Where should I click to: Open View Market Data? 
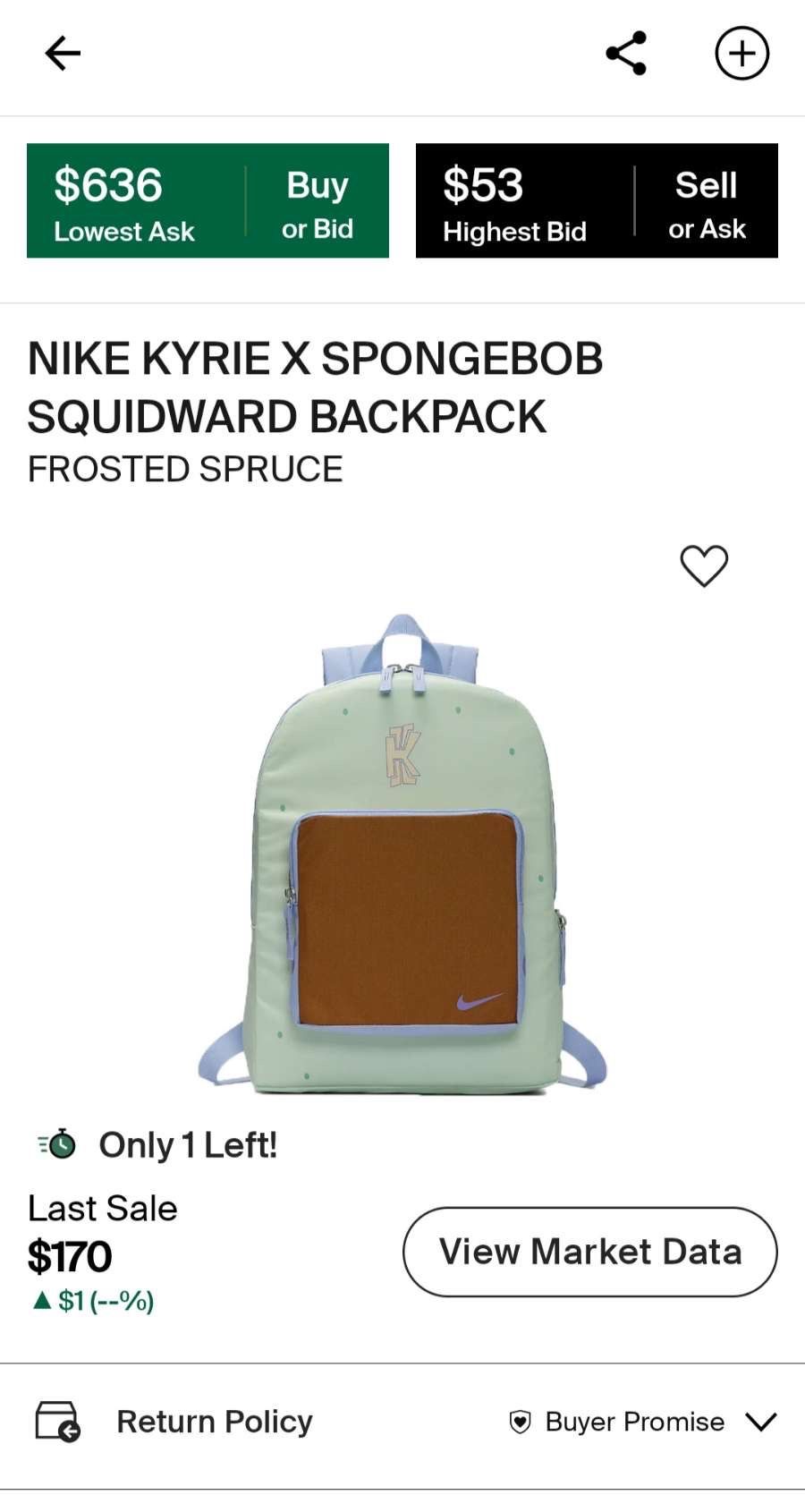click(x=590, y=1252)
